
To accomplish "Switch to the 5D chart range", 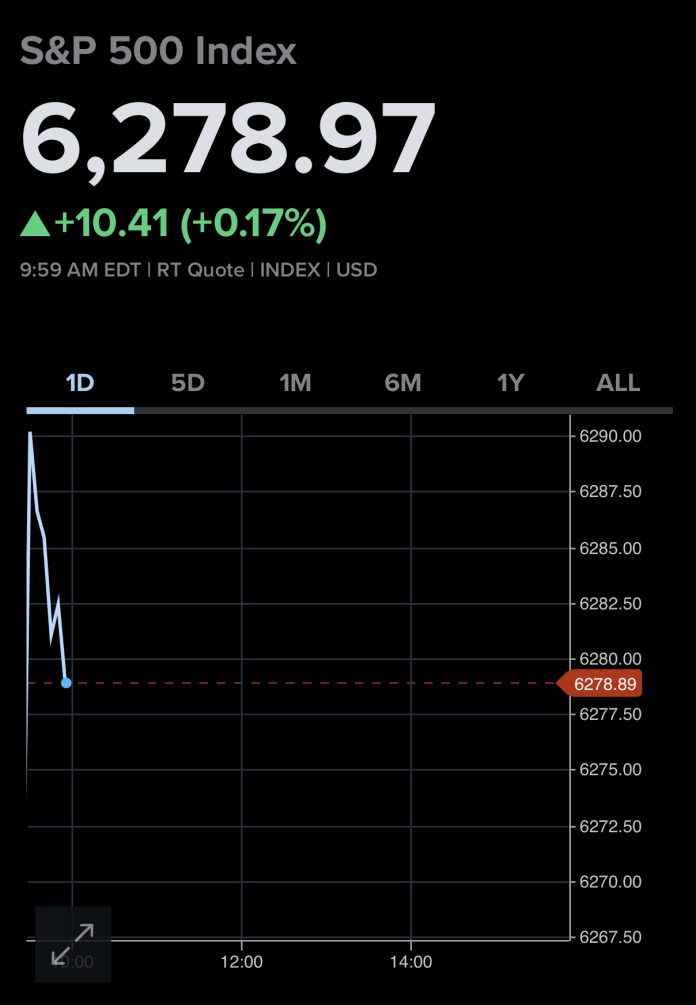I will click(x=188, y=383).
